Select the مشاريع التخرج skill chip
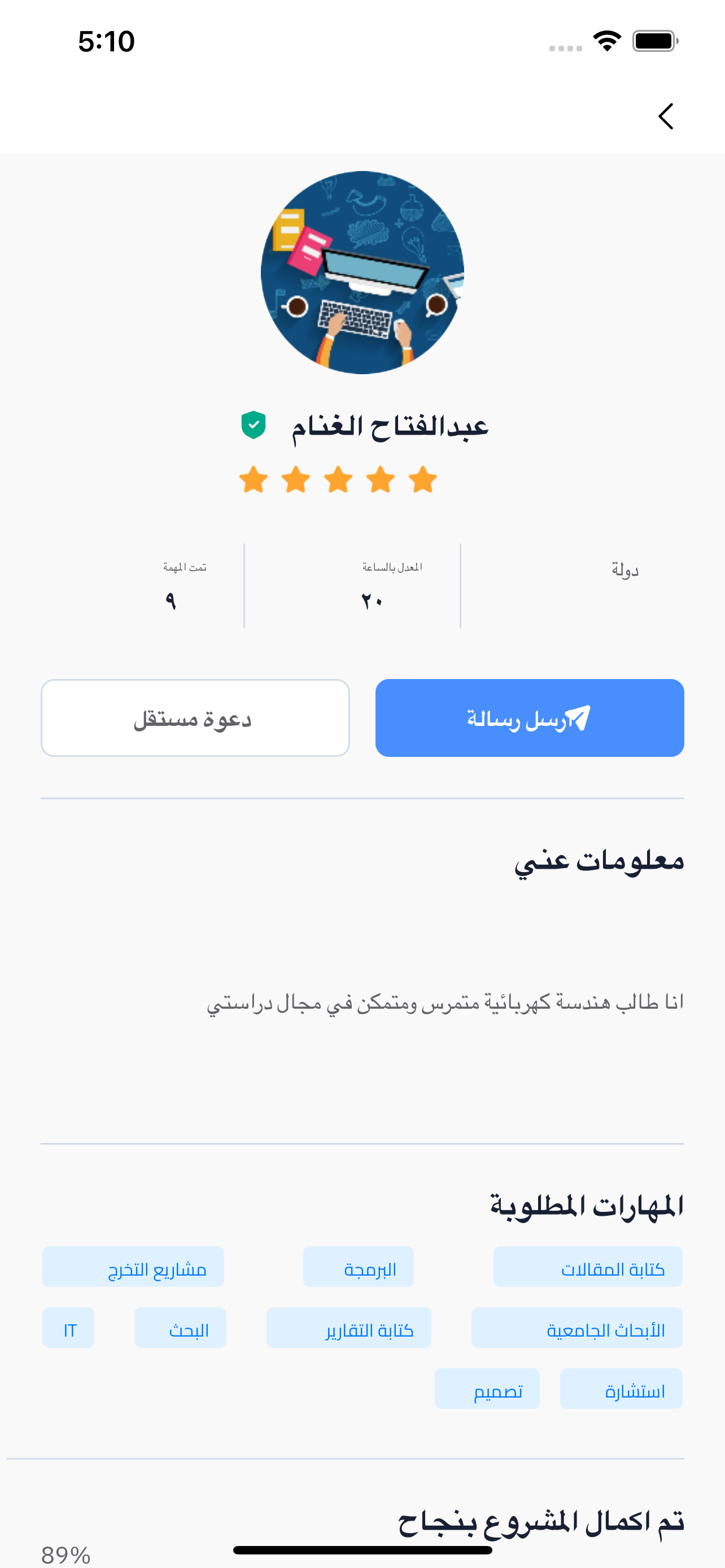This screenshot has width=725, height=1568. [133, 1267]
